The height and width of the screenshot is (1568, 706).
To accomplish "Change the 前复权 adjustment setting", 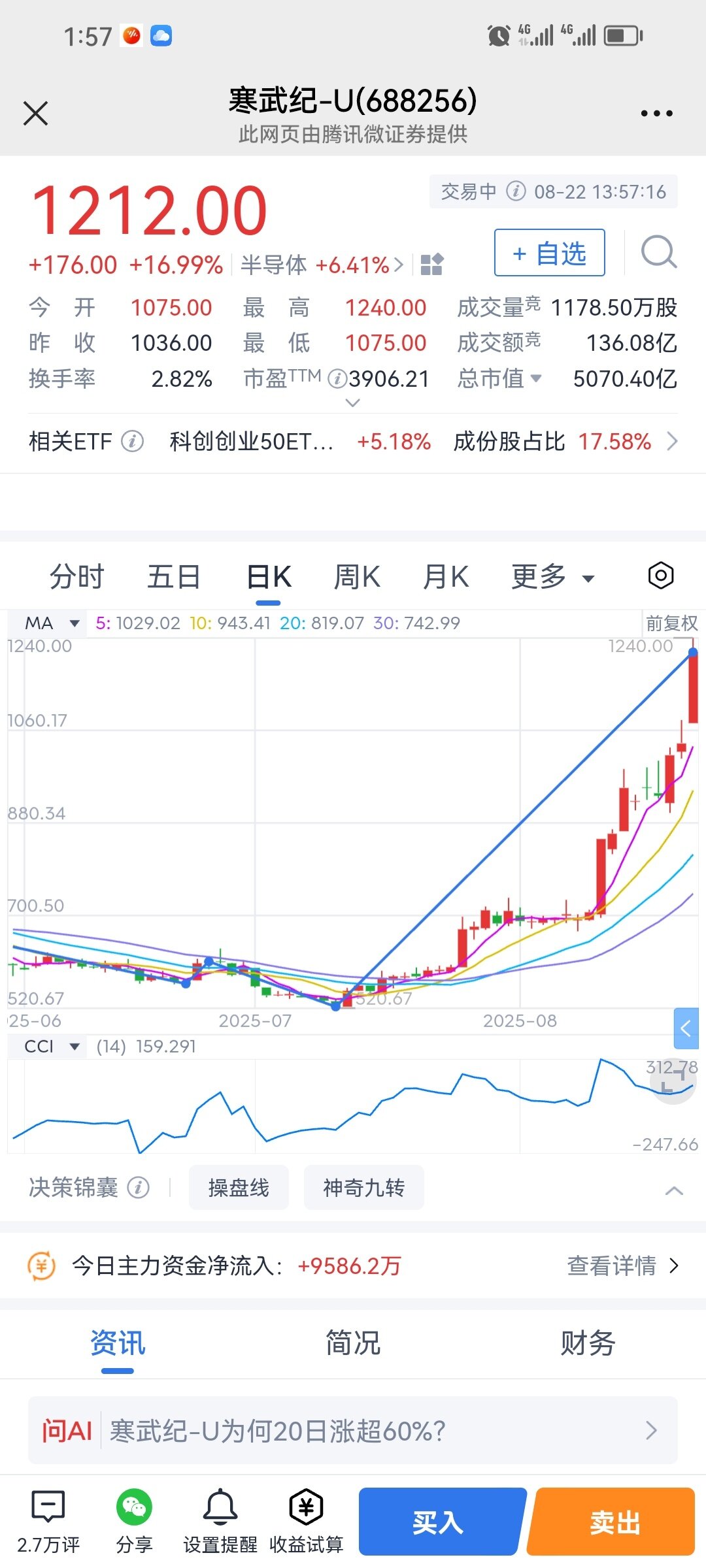I will click(x=671, y=623).
